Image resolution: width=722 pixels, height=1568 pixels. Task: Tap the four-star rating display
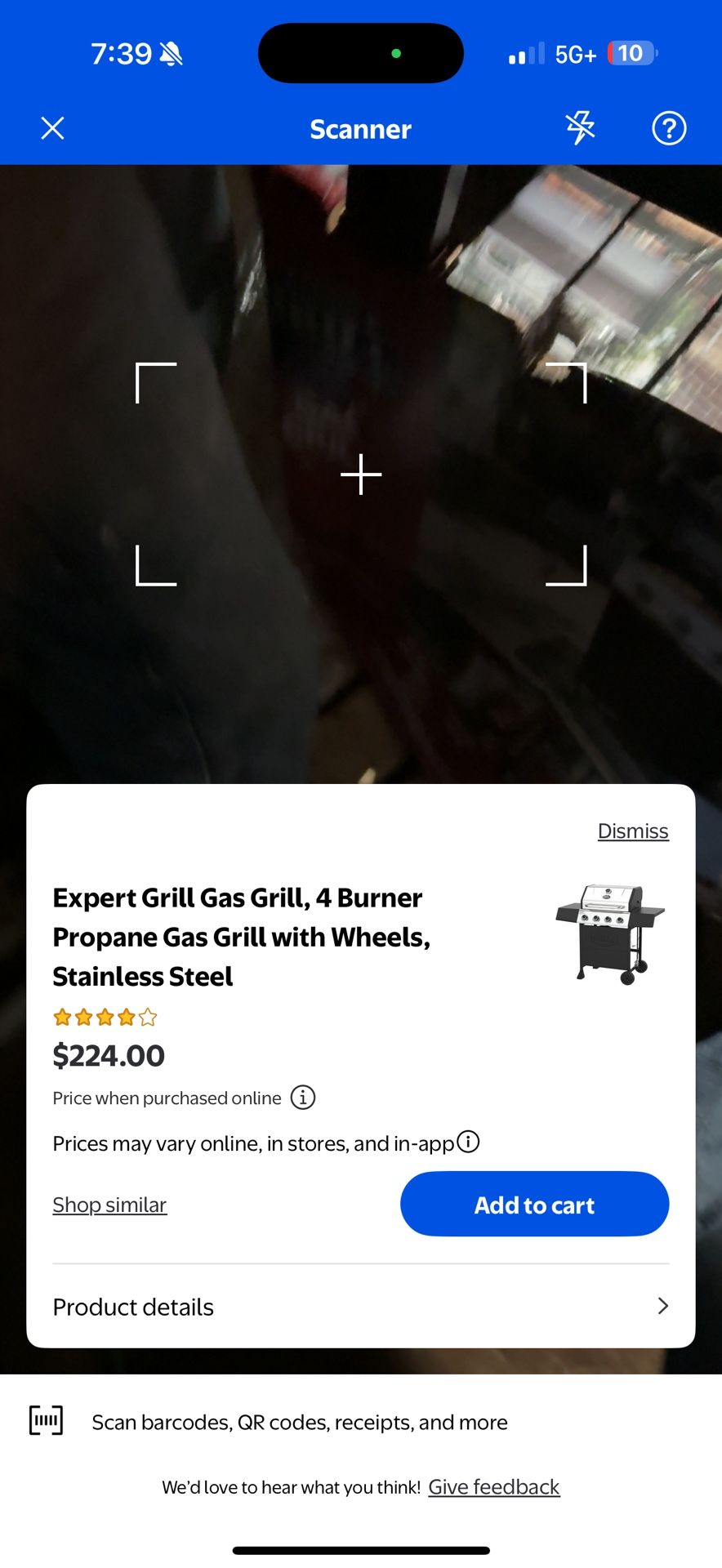pos(105,1017)
